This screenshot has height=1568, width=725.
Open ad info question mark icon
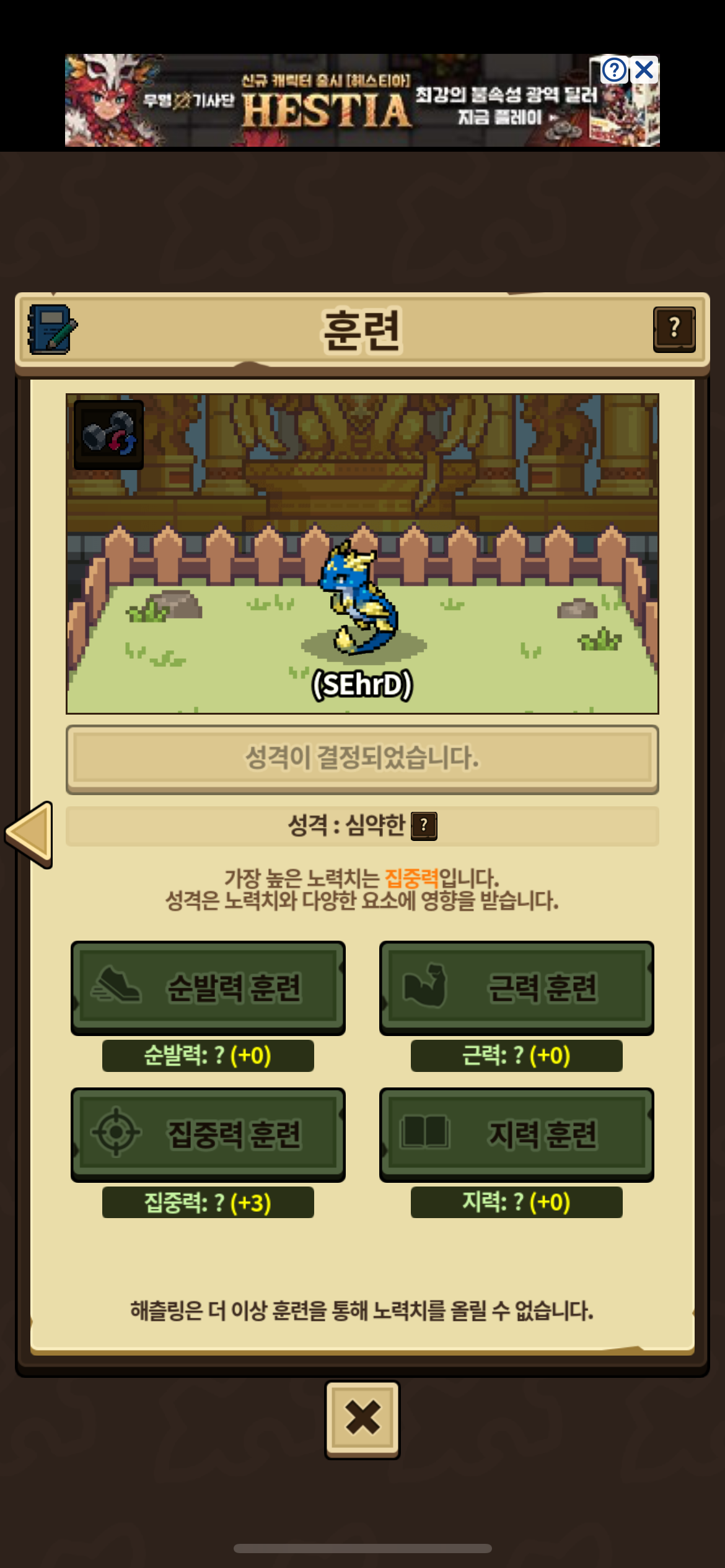(614, 70)
